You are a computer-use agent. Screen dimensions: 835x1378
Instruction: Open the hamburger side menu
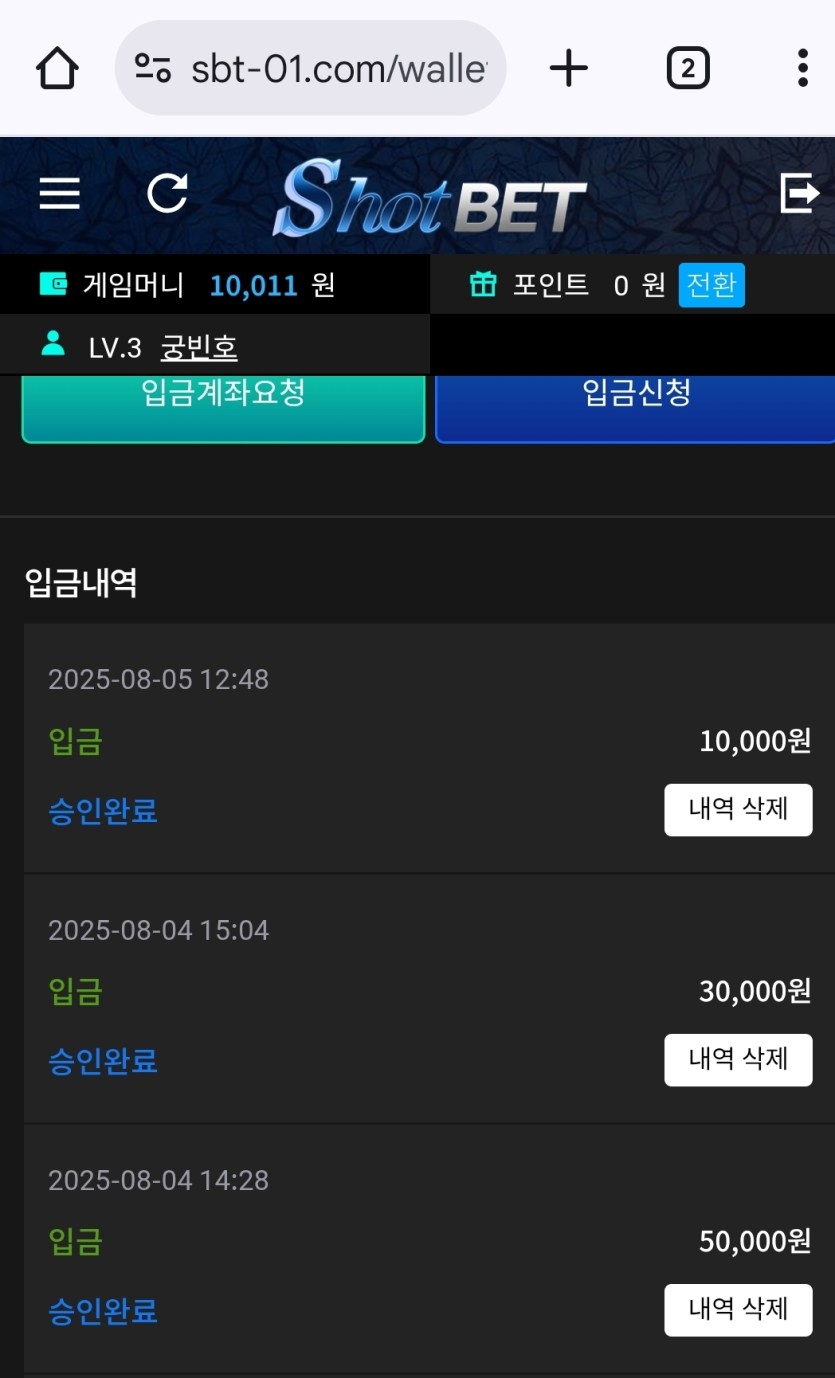tap(59, 193)
